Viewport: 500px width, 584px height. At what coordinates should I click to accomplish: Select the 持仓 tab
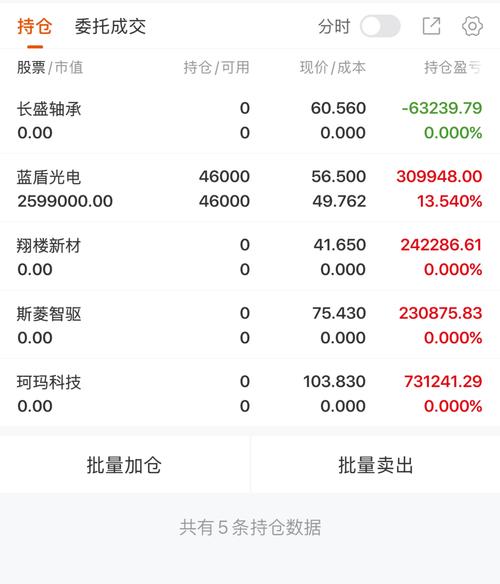35,26
